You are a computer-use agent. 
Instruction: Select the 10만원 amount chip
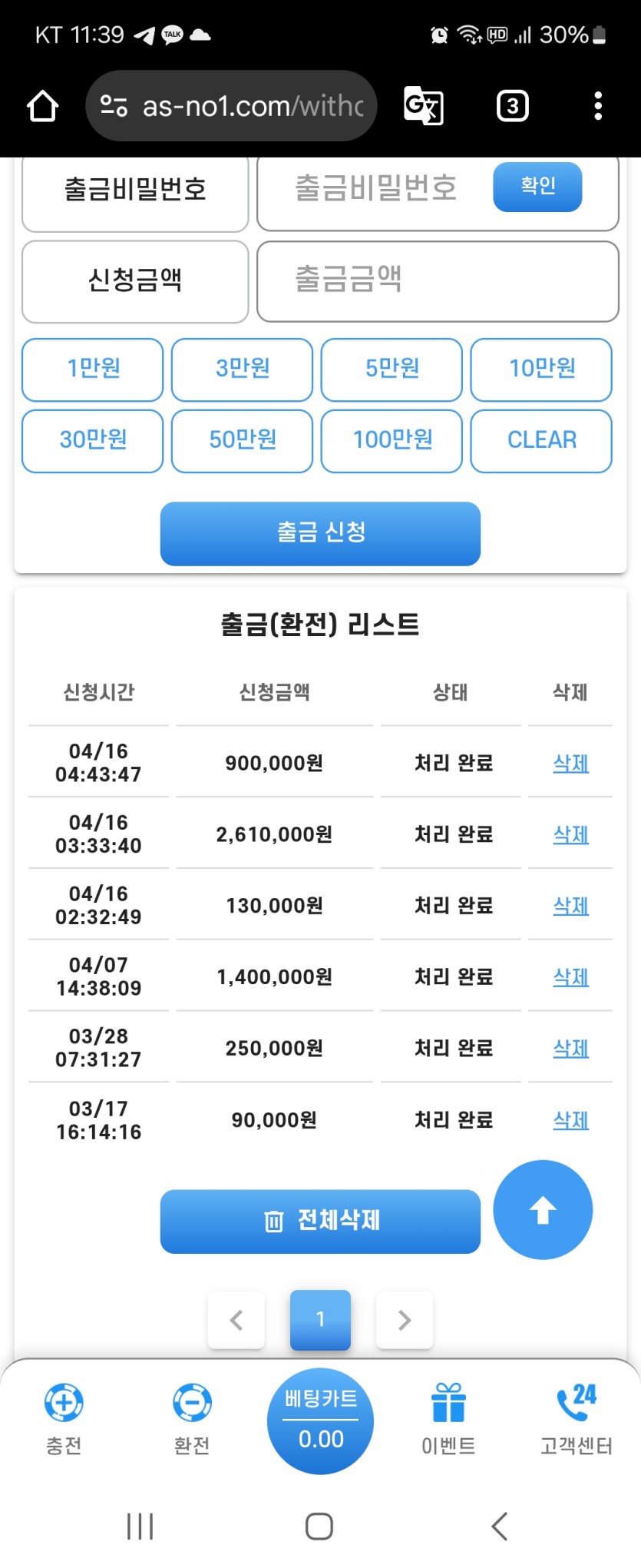[x=541, y=369]
